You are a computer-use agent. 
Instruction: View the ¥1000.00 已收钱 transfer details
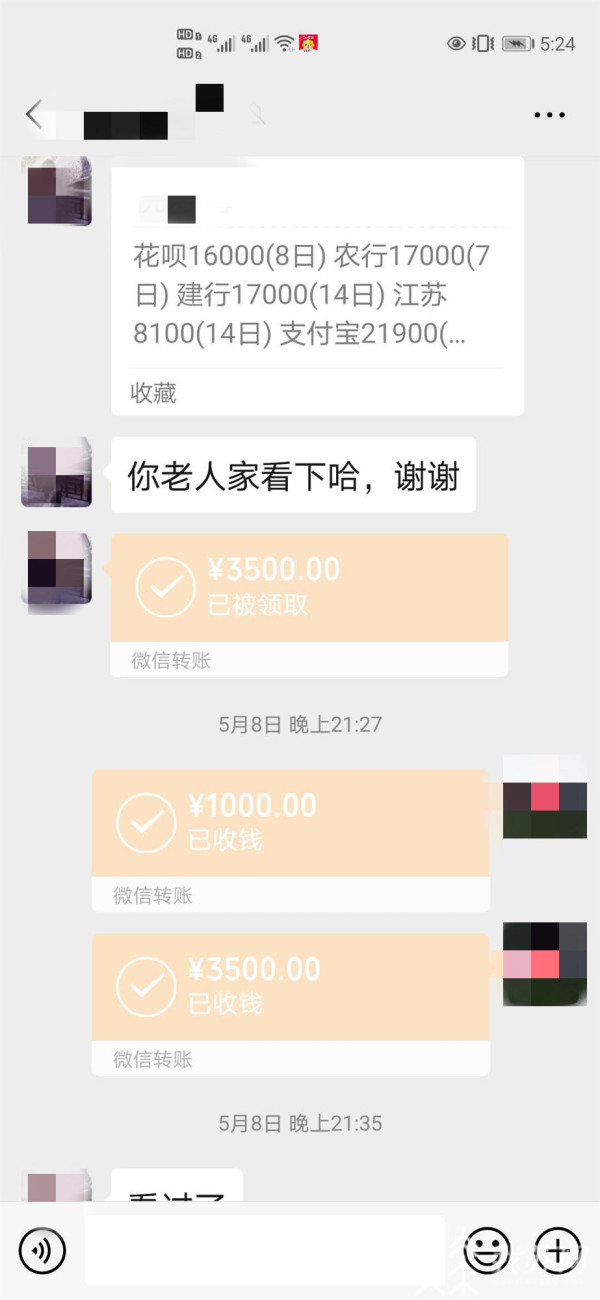pyautogui.click(x=290, y=825)
